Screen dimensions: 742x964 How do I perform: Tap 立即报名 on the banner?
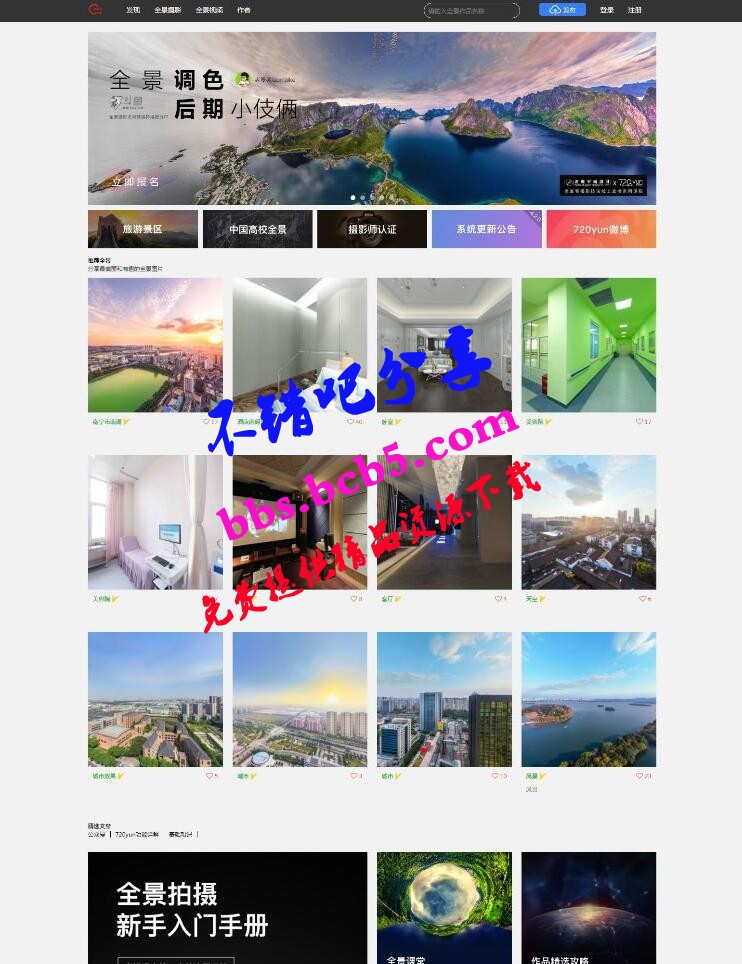[x=136, y=182]
